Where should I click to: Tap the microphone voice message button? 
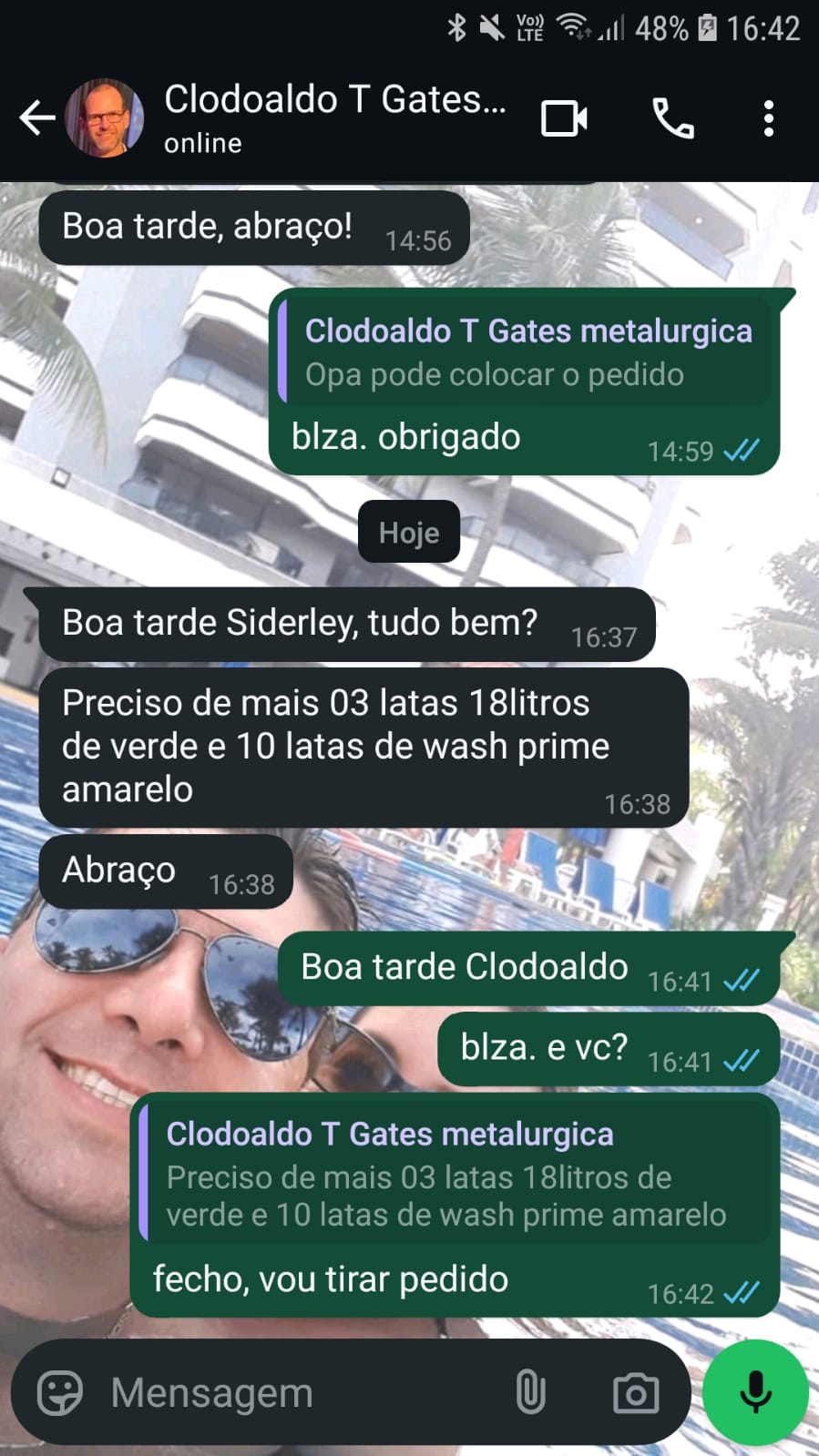pos(755,1393)
